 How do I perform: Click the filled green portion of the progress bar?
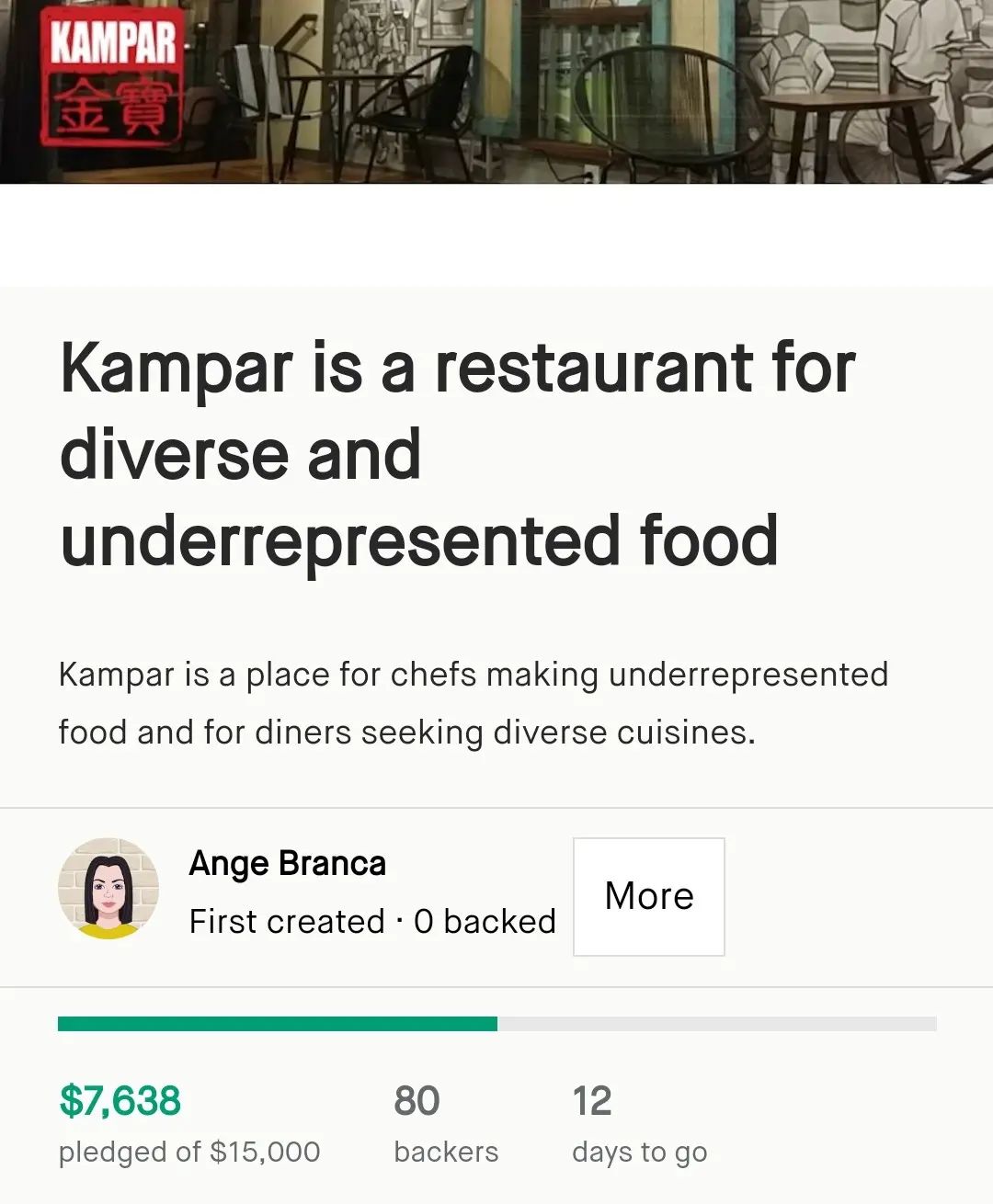click(276, 1020)
